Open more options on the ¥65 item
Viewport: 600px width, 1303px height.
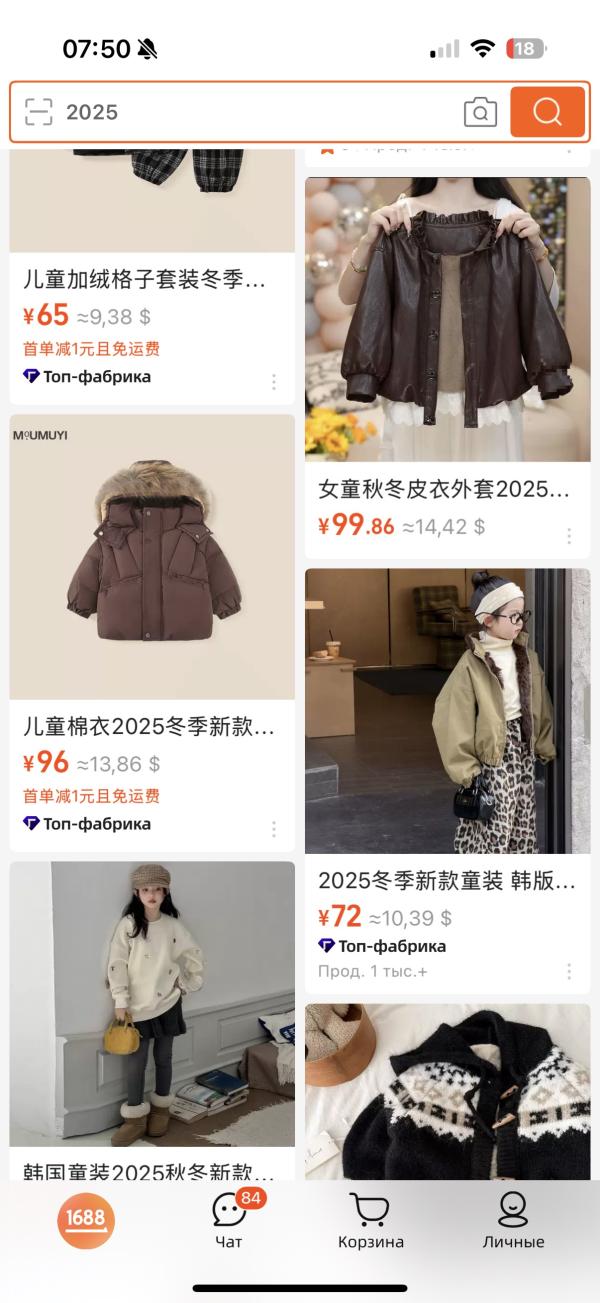tap(273, 382)
